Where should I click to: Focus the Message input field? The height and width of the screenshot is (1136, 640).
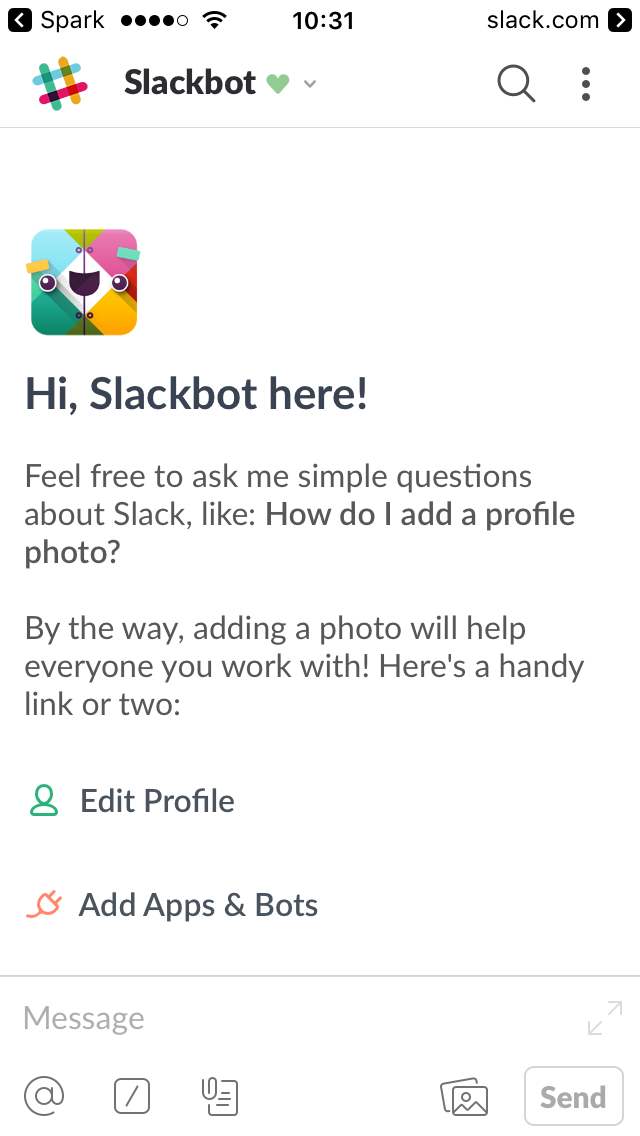(x=290, y=1018)
